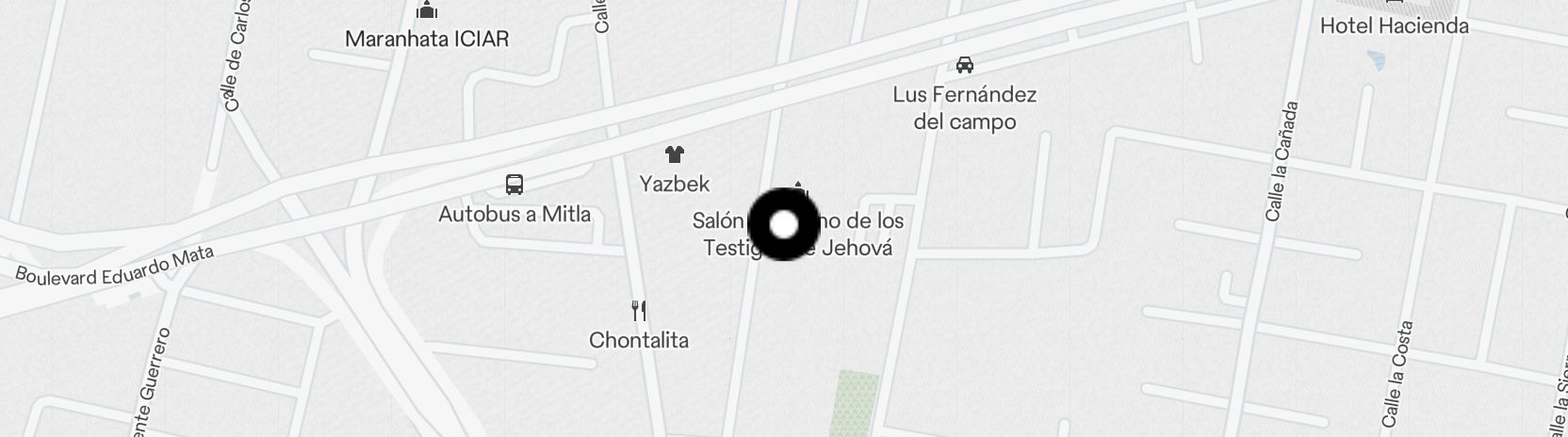Open the Lus Fernández del campo place
This screenshot has width=1568, height=437.
click(x=964, y=66)
